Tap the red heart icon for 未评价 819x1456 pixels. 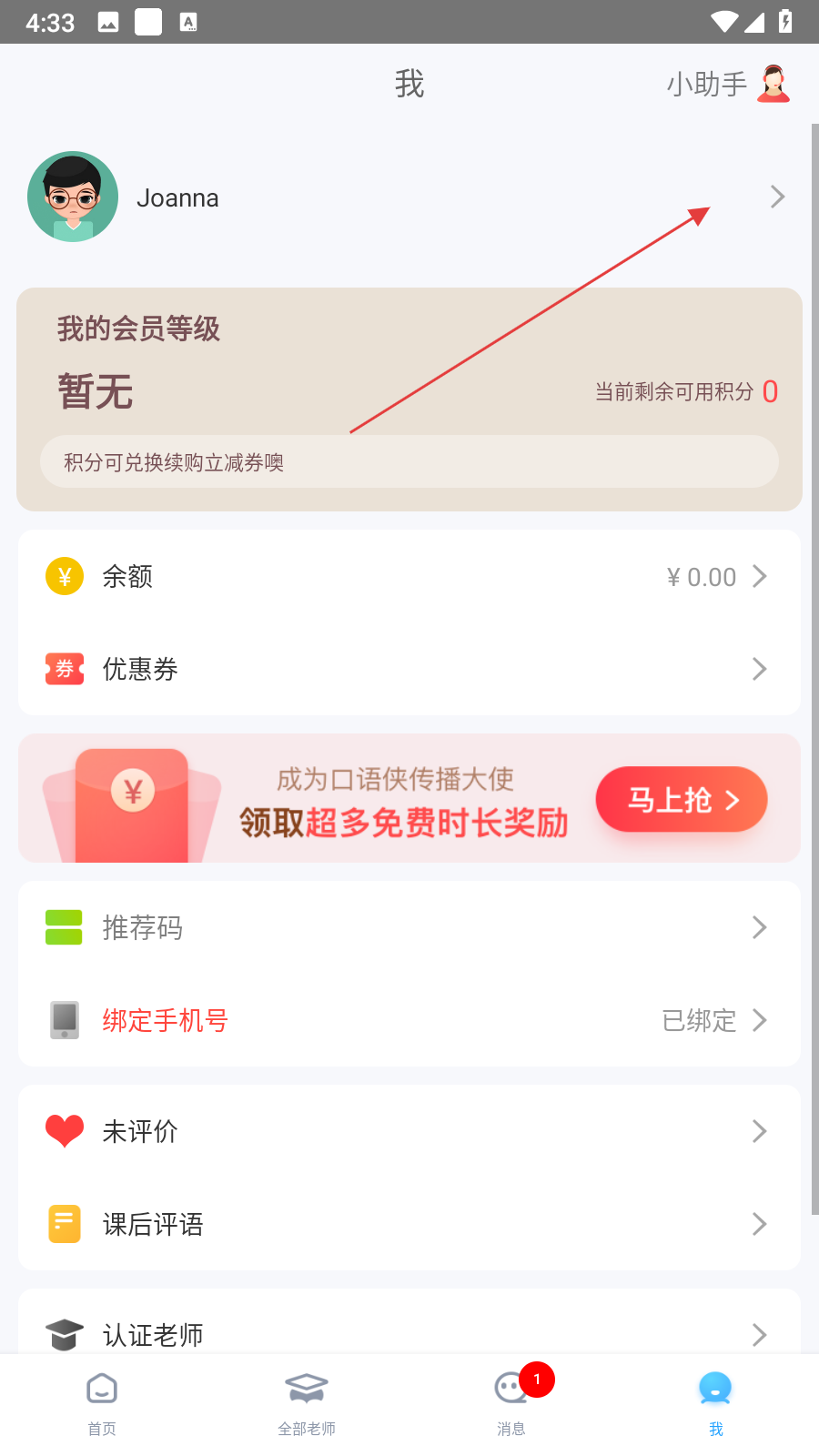[64, 1131]
